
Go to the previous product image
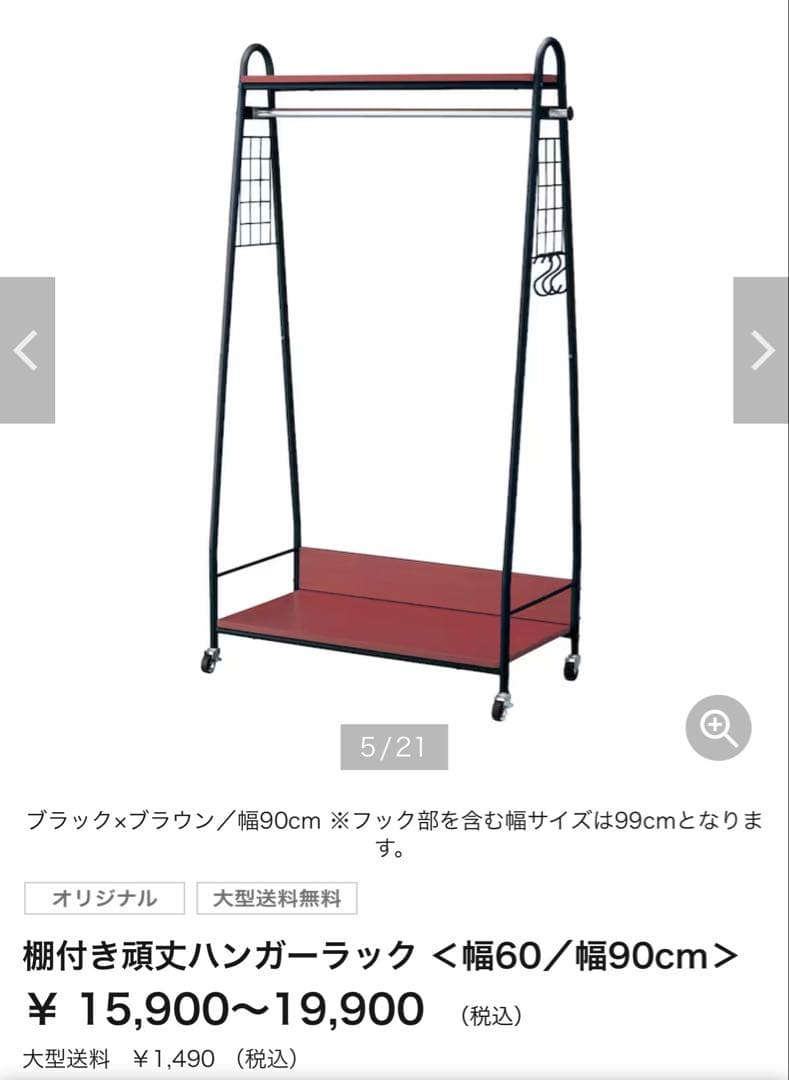(27, 350)
